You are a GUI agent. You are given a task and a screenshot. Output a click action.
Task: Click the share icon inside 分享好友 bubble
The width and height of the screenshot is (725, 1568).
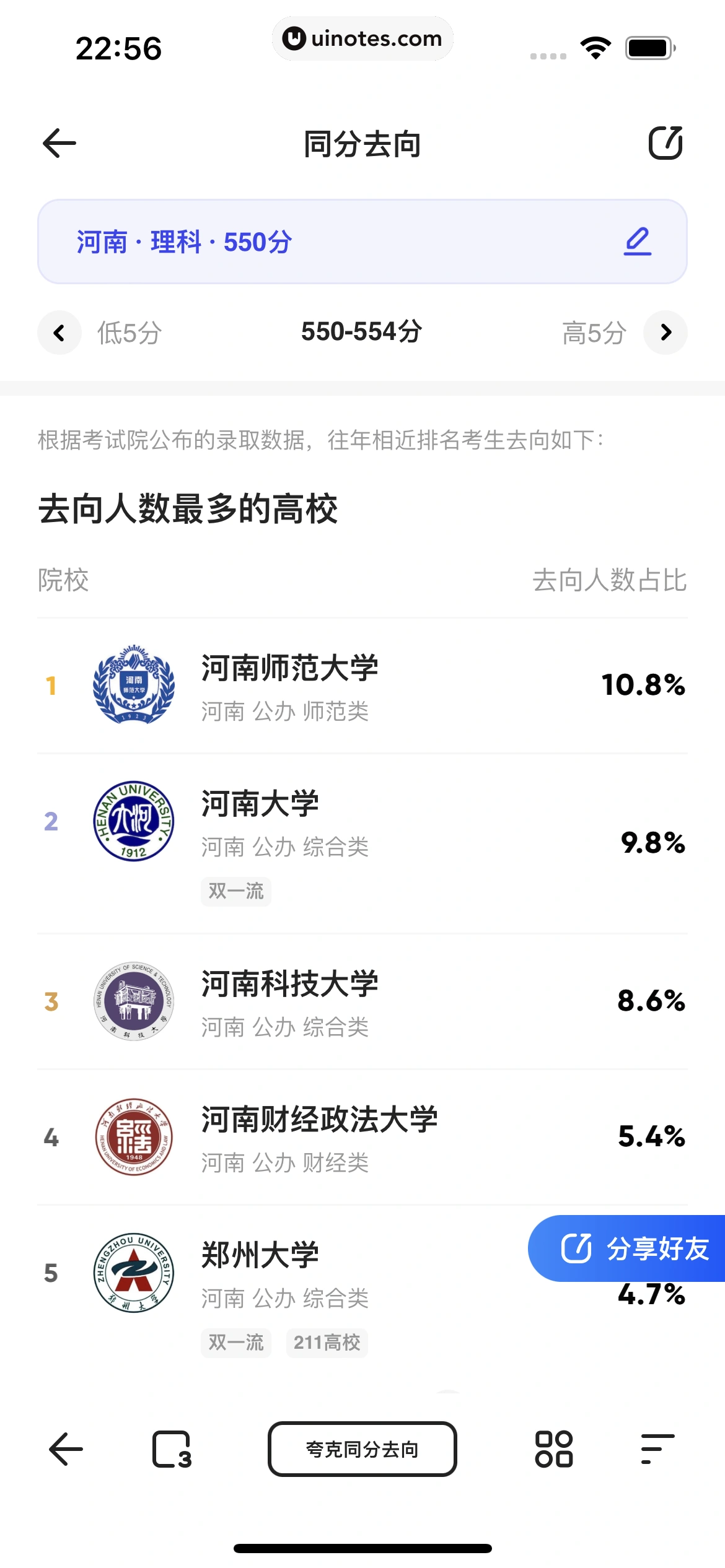click(x=576, y=1249)
